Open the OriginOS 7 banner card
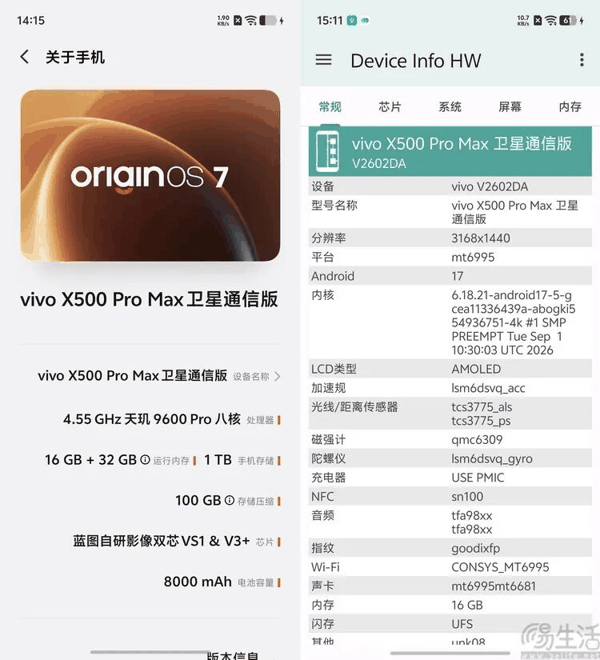Image resolution: width=600 pixels, height=660 pixels. 150,176
